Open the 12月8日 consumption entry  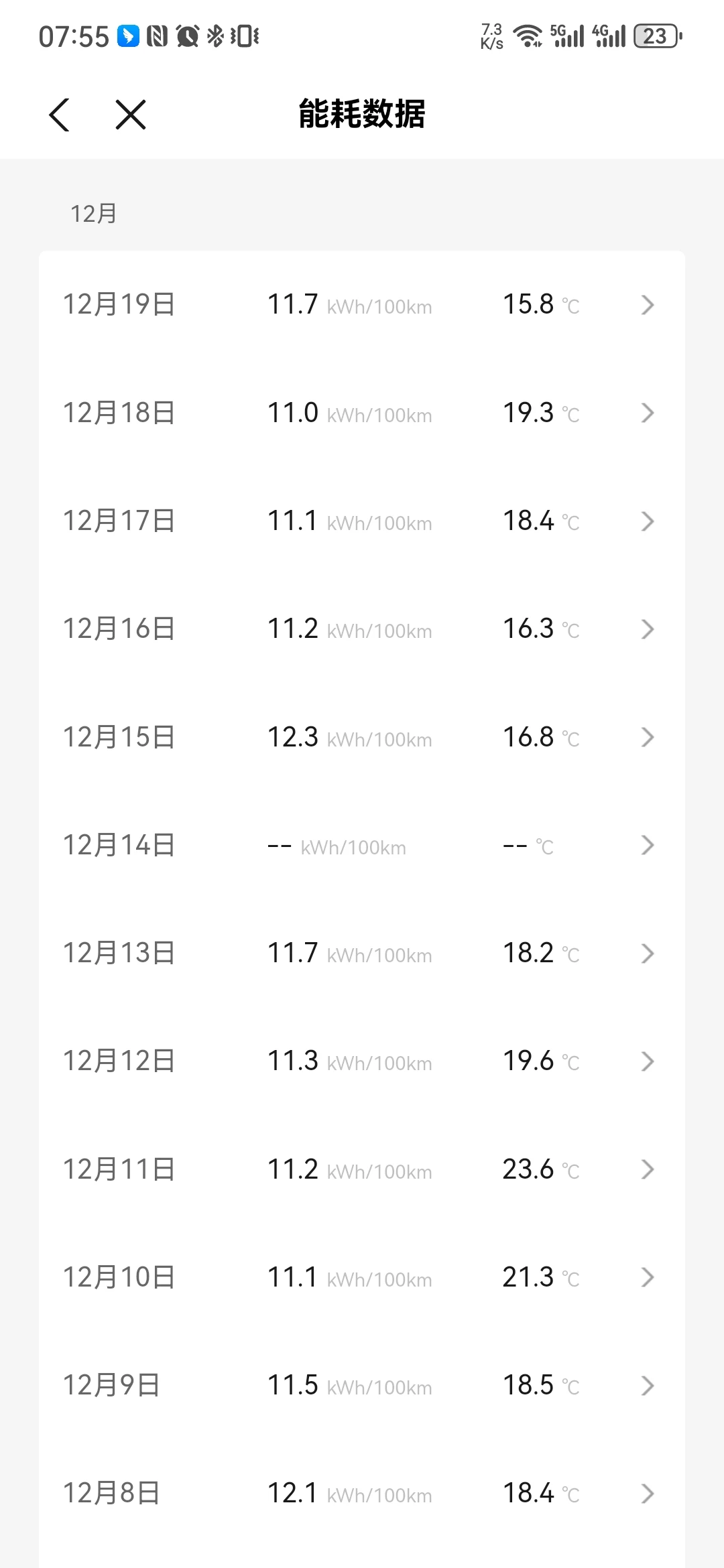[x=362, y=1494]
